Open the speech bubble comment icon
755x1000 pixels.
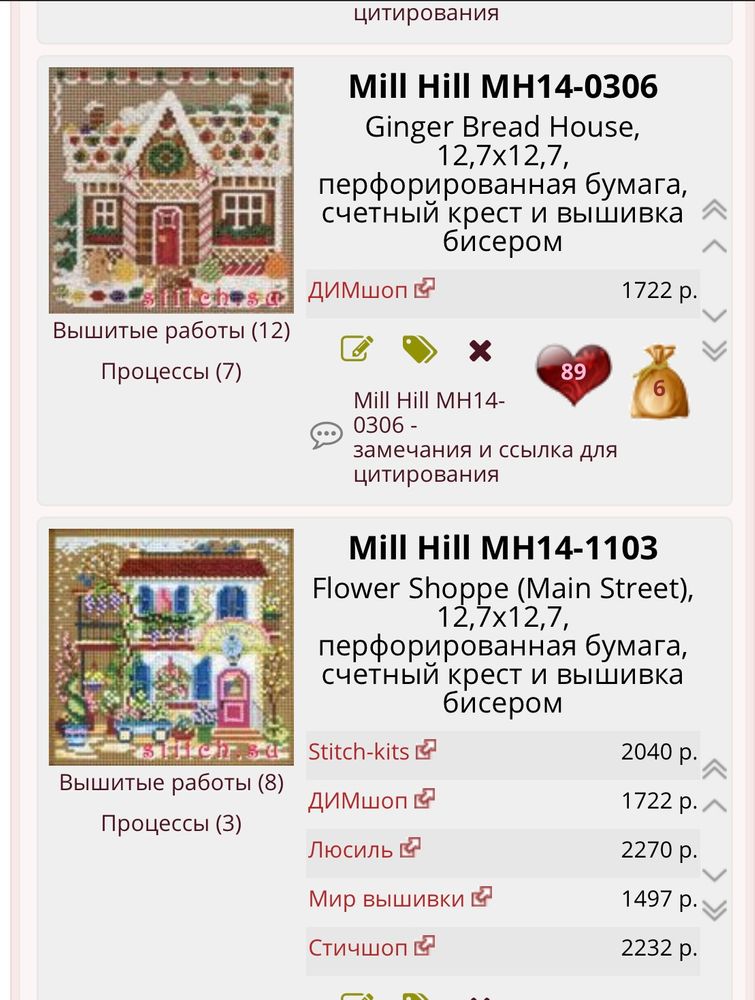[x=325, y=435]
